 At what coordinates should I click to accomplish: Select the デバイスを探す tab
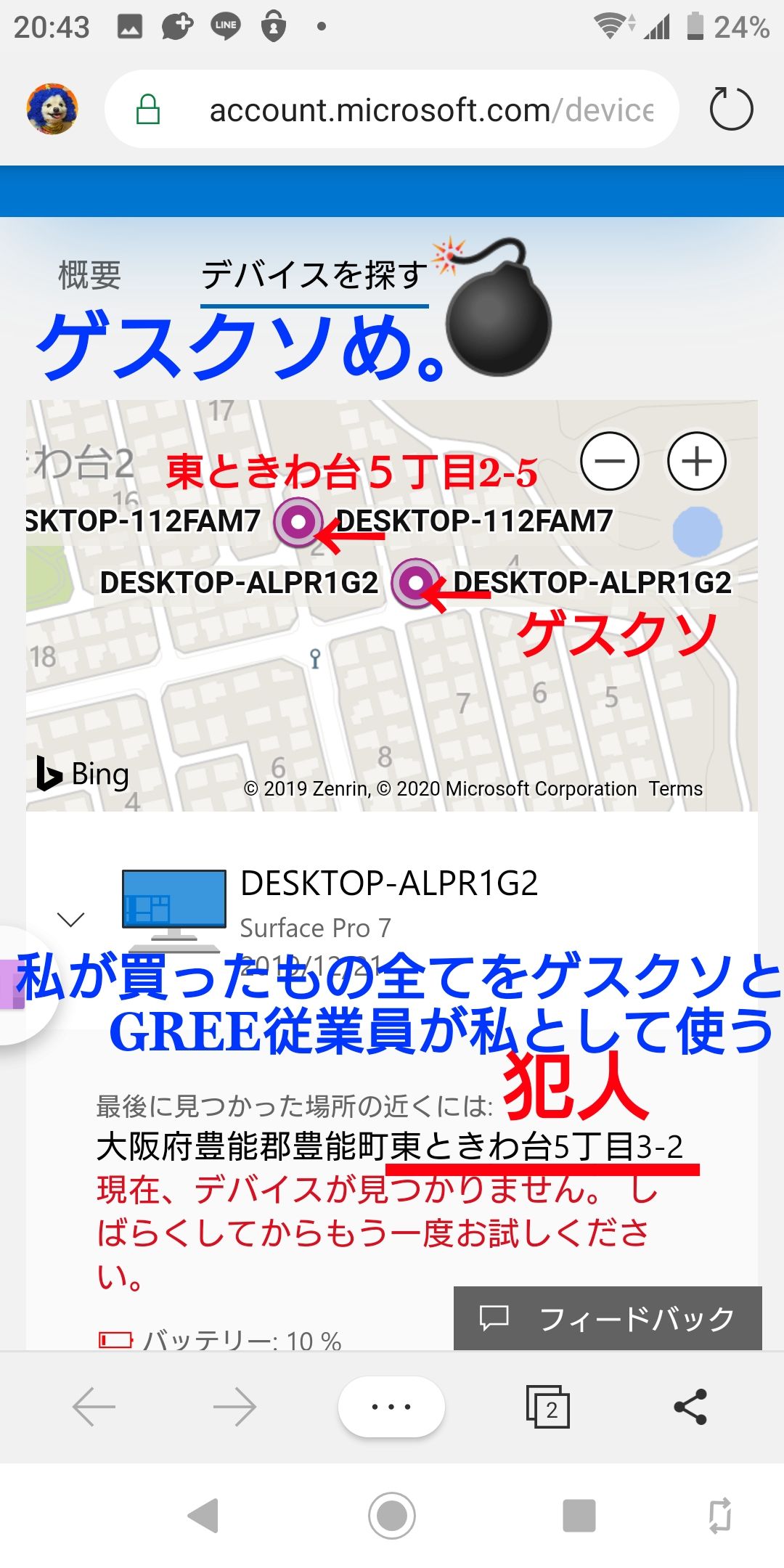pyautogui.click(x=314, y=275)
